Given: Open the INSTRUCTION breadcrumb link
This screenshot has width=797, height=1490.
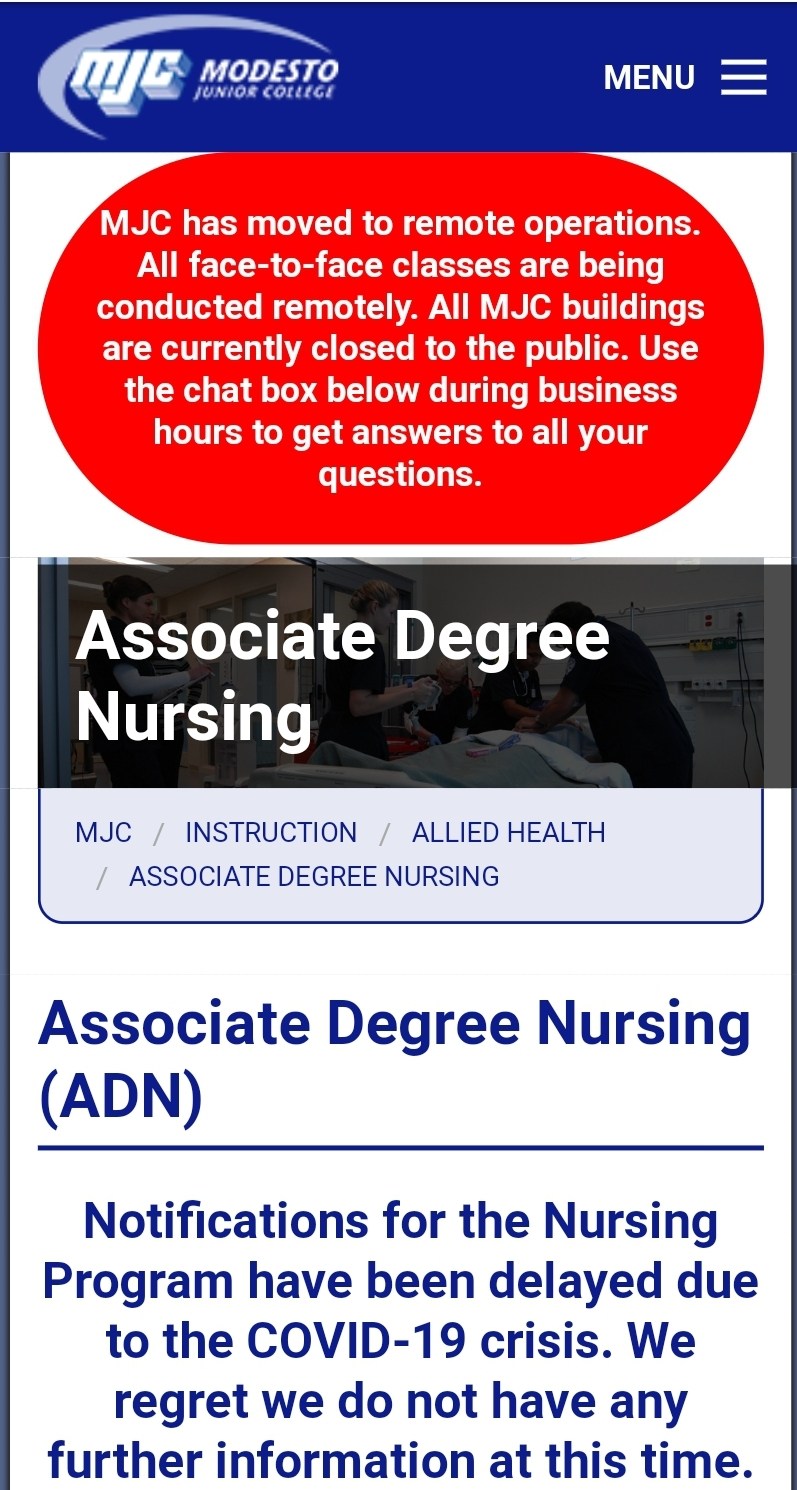Looking at the screenshot, I should [271, 832].
